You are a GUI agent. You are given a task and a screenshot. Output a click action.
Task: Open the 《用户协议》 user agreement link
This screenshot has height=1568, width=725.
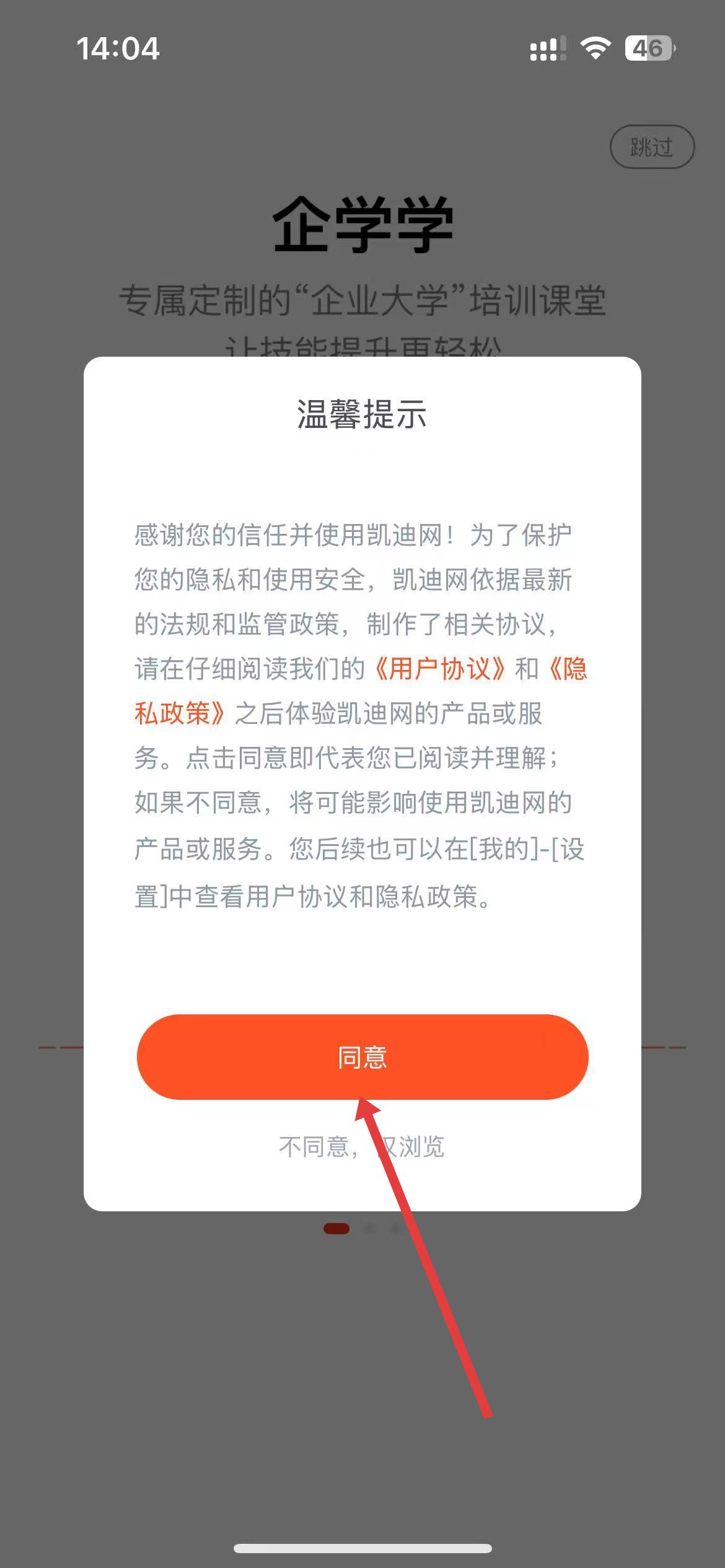(x=441, y=669)
